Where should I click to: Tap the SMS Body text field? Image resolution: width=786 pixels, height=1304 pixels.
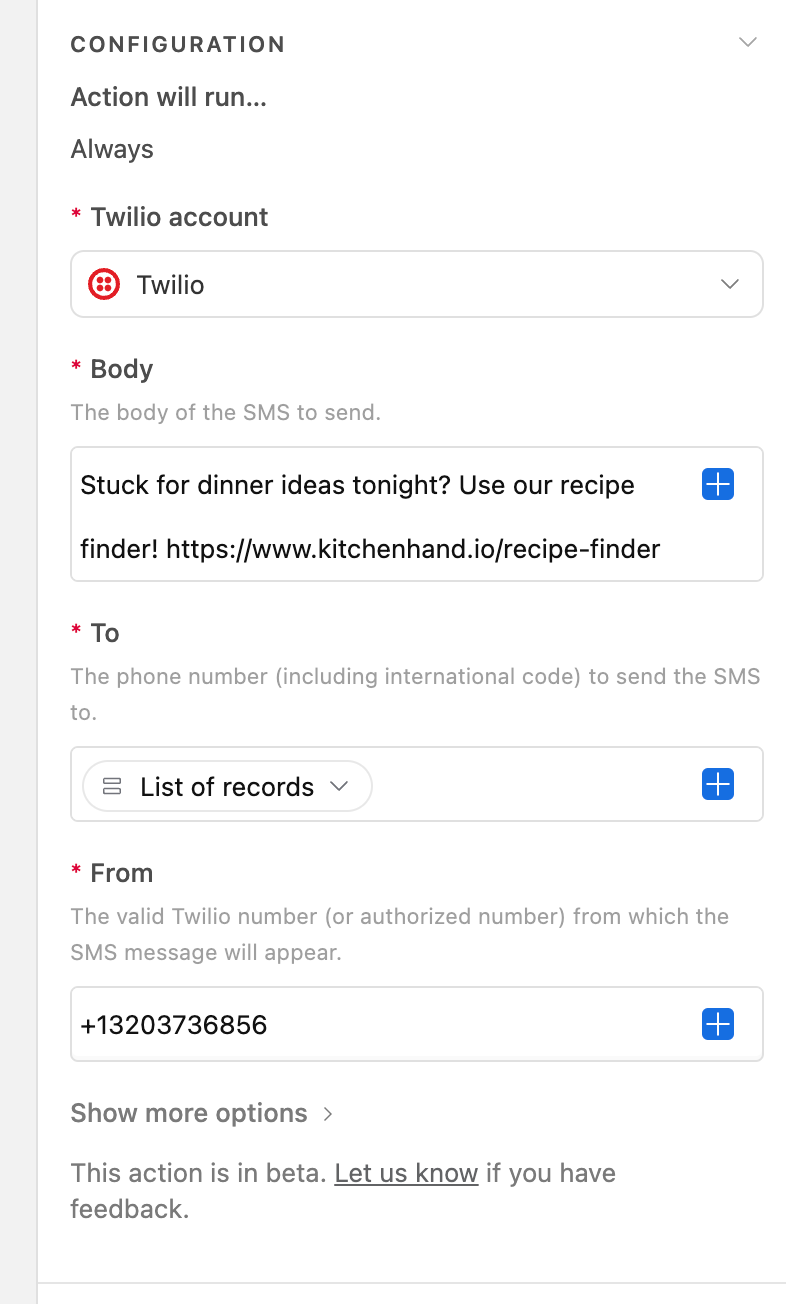coord(417,514)
